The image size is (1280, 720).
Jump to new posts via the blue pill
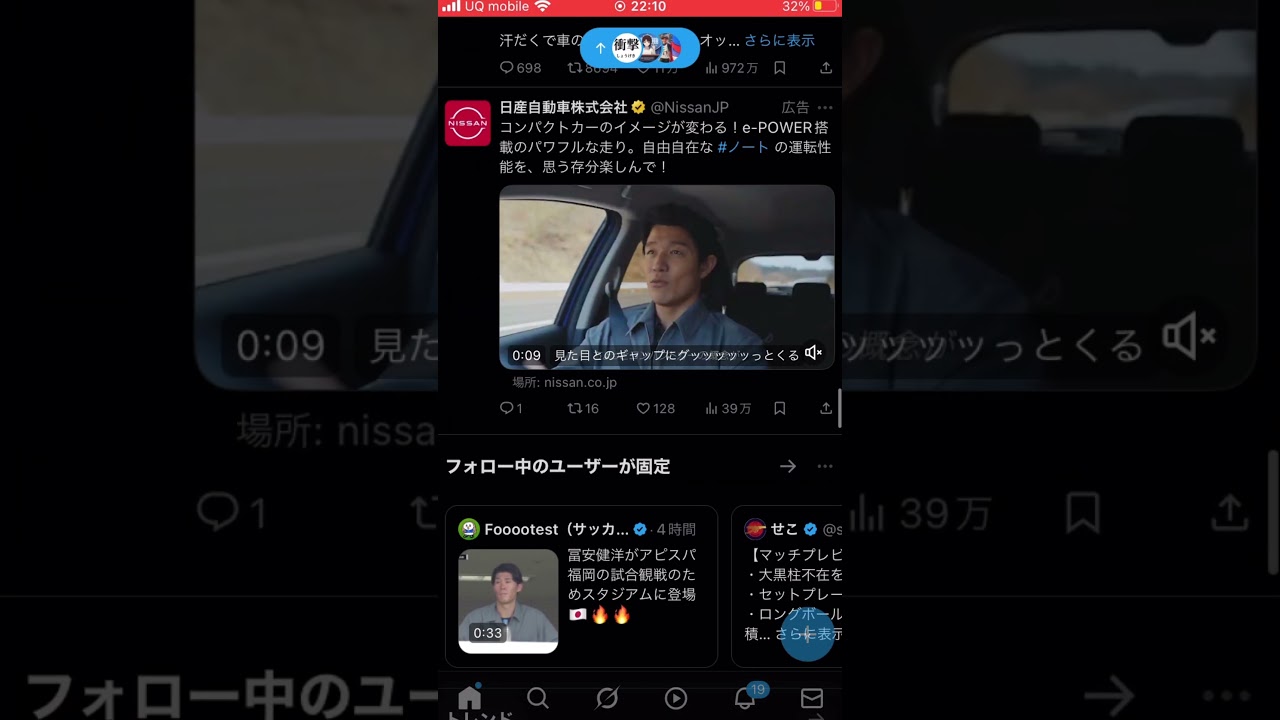640,47
